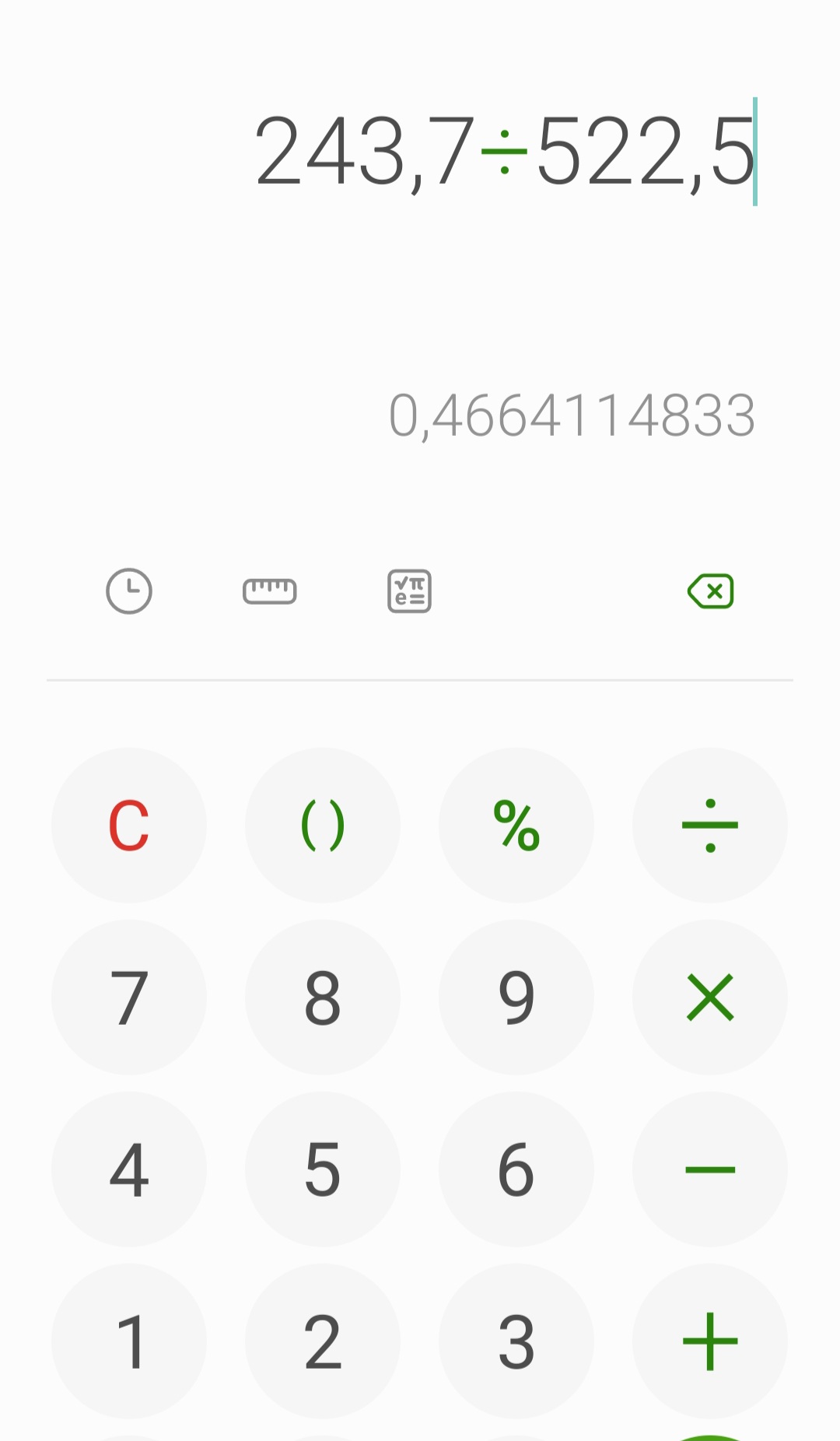Clear the calculation with C
The image size is (840, 1441).
tap(129, 826)
